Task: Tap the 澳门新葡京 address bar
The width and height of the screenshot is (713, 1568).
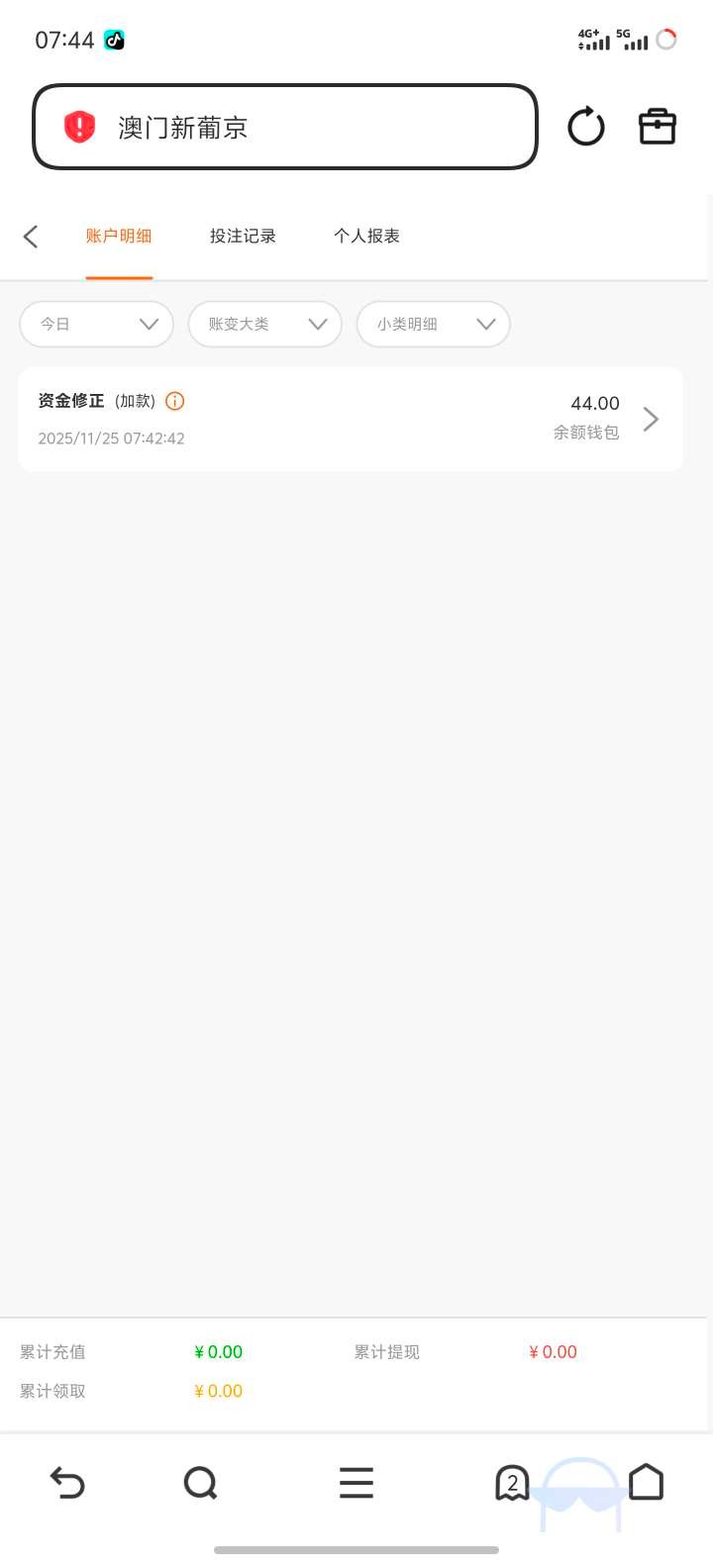Action: pyautogui.click(x=285, y=128)
